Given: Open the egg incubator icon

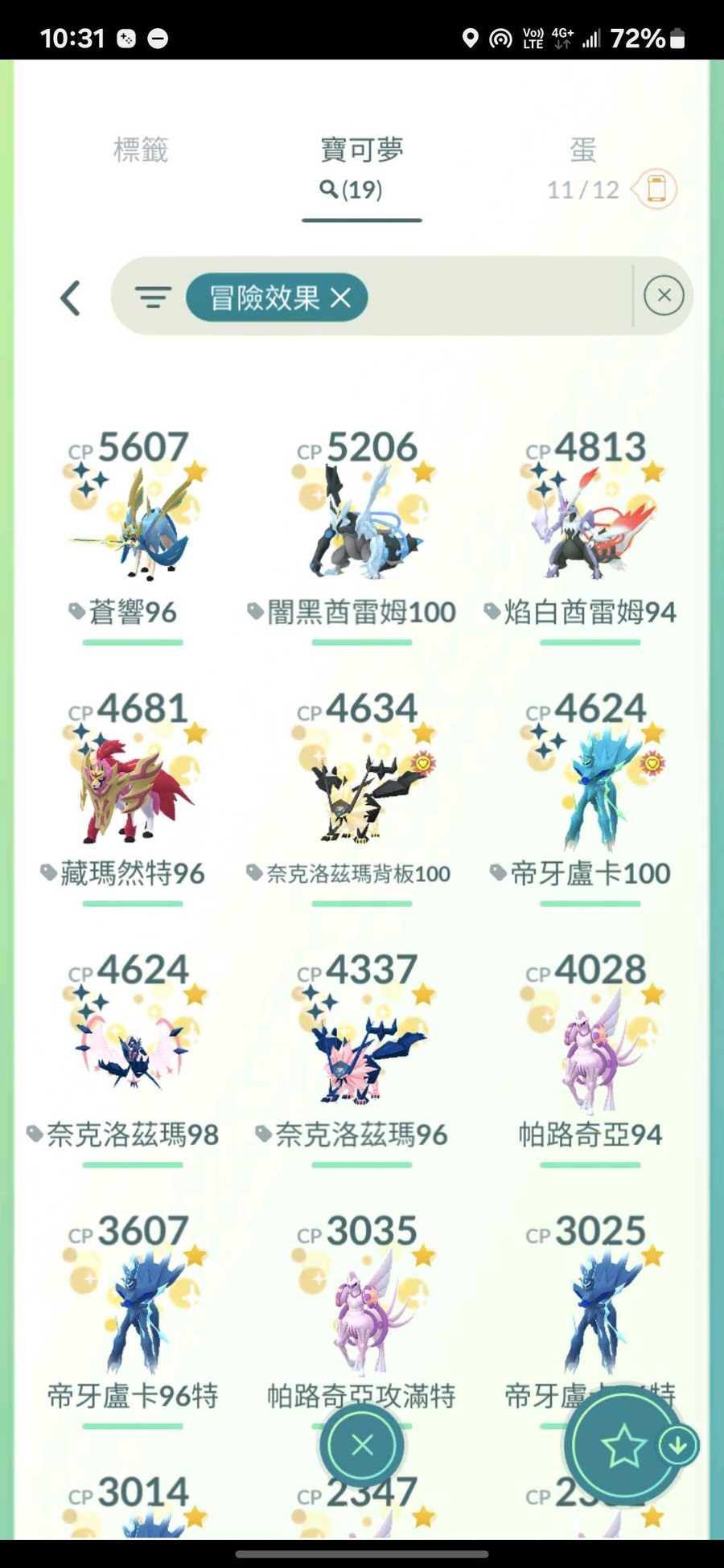Looking at the screenshot, I should [656, 190].
